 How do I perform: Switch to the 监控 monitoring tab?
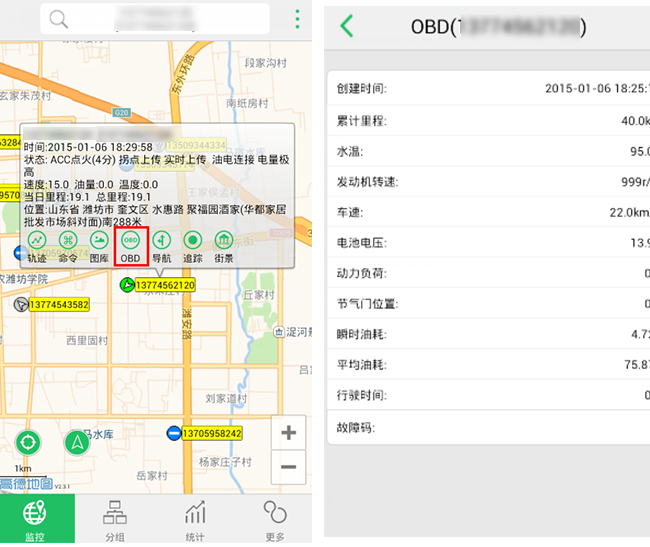coord(37,519)
